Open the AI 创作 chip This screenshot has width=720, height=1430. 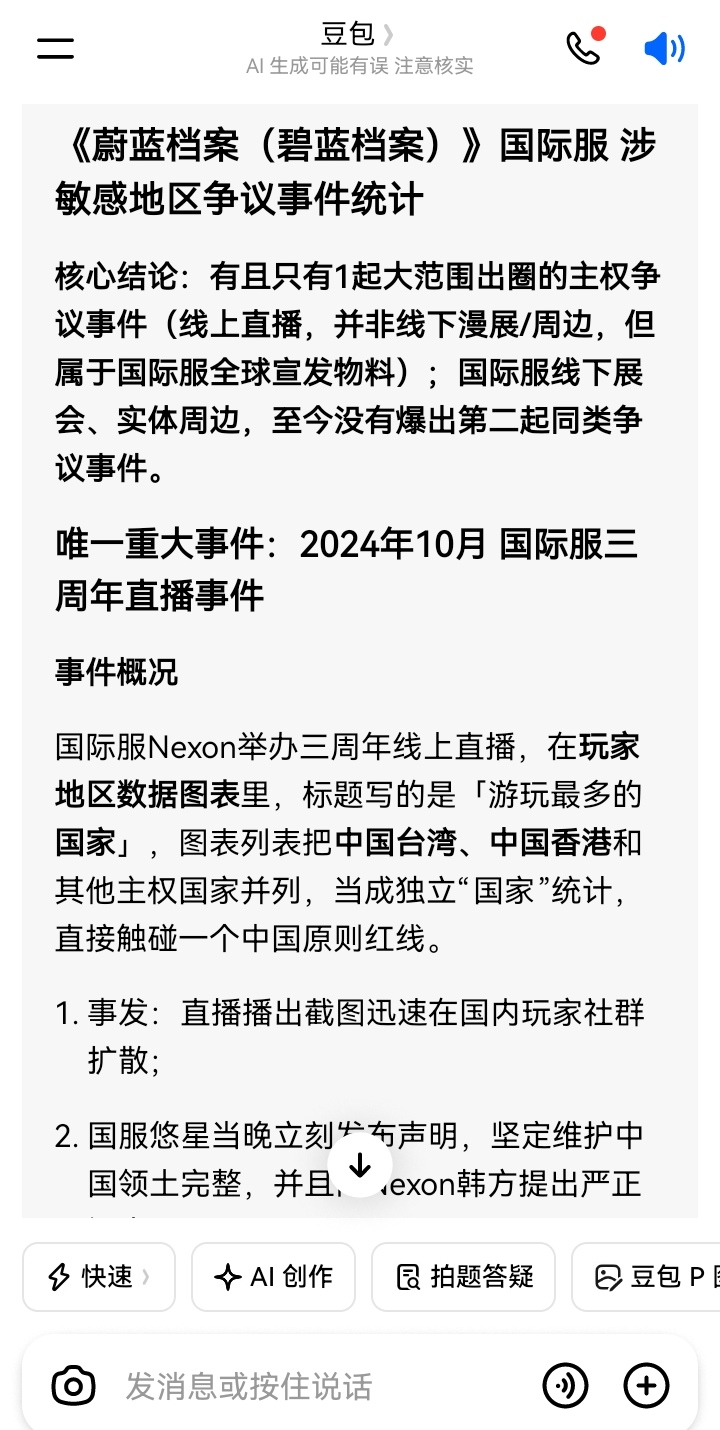point(273,1277)
